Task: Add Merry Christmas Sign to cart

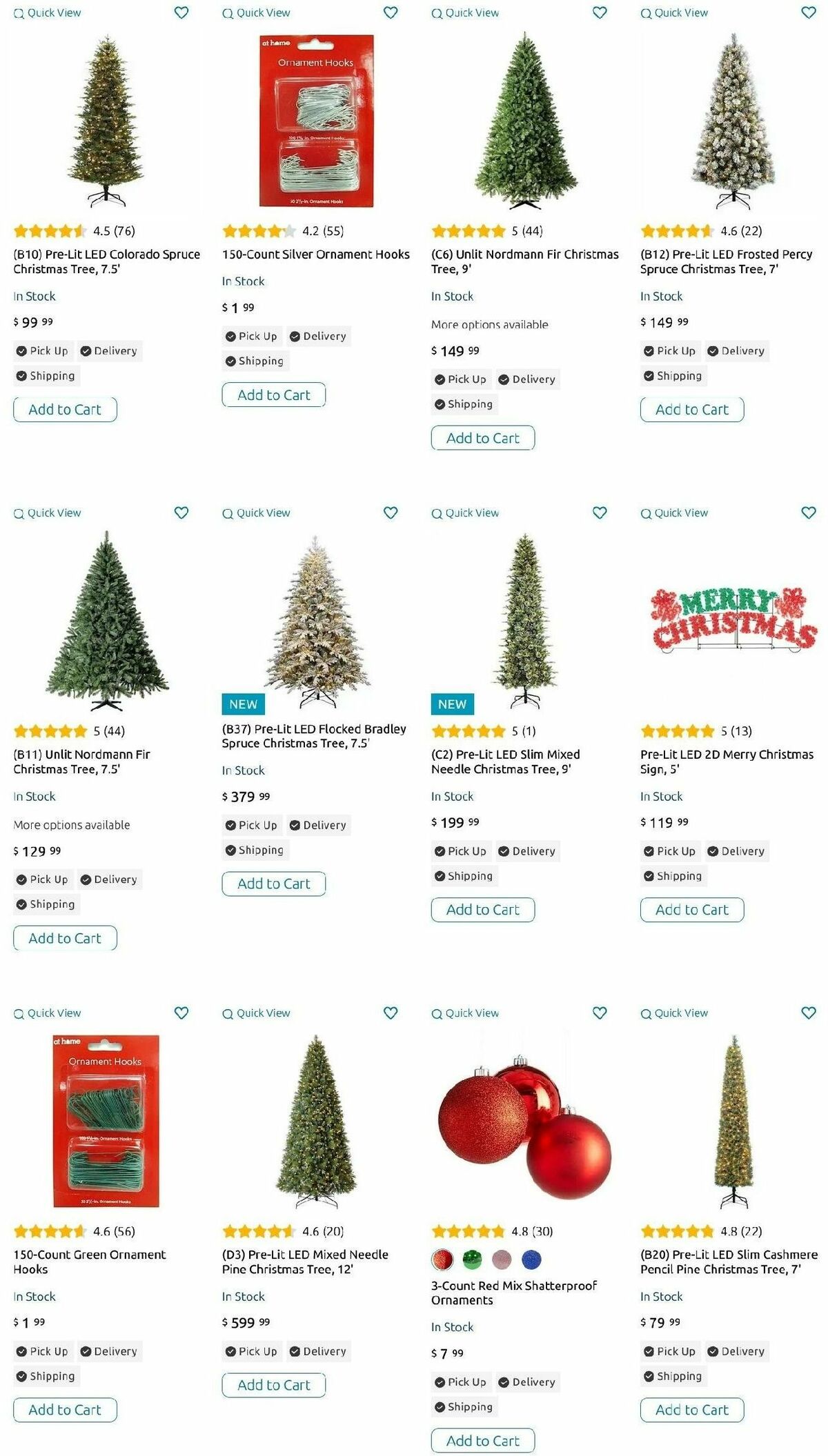Action: (691, 910)
